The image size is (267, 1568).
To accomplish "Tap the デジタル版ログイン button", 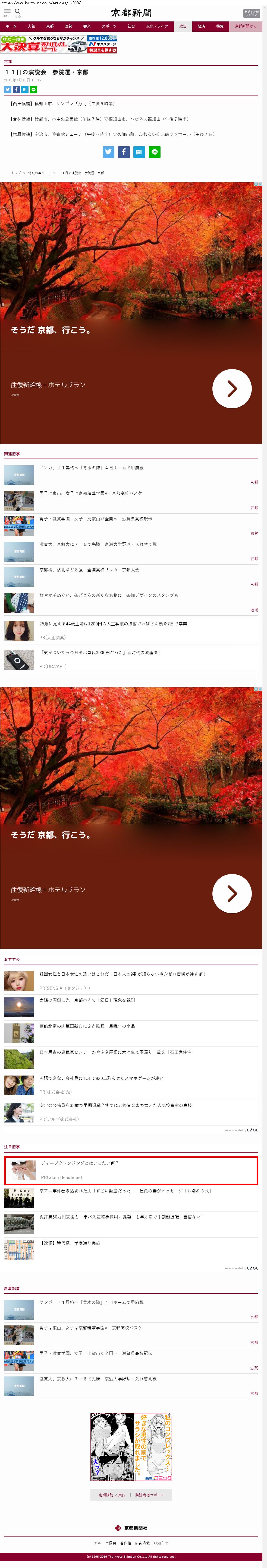I will (x=251, y=13).
